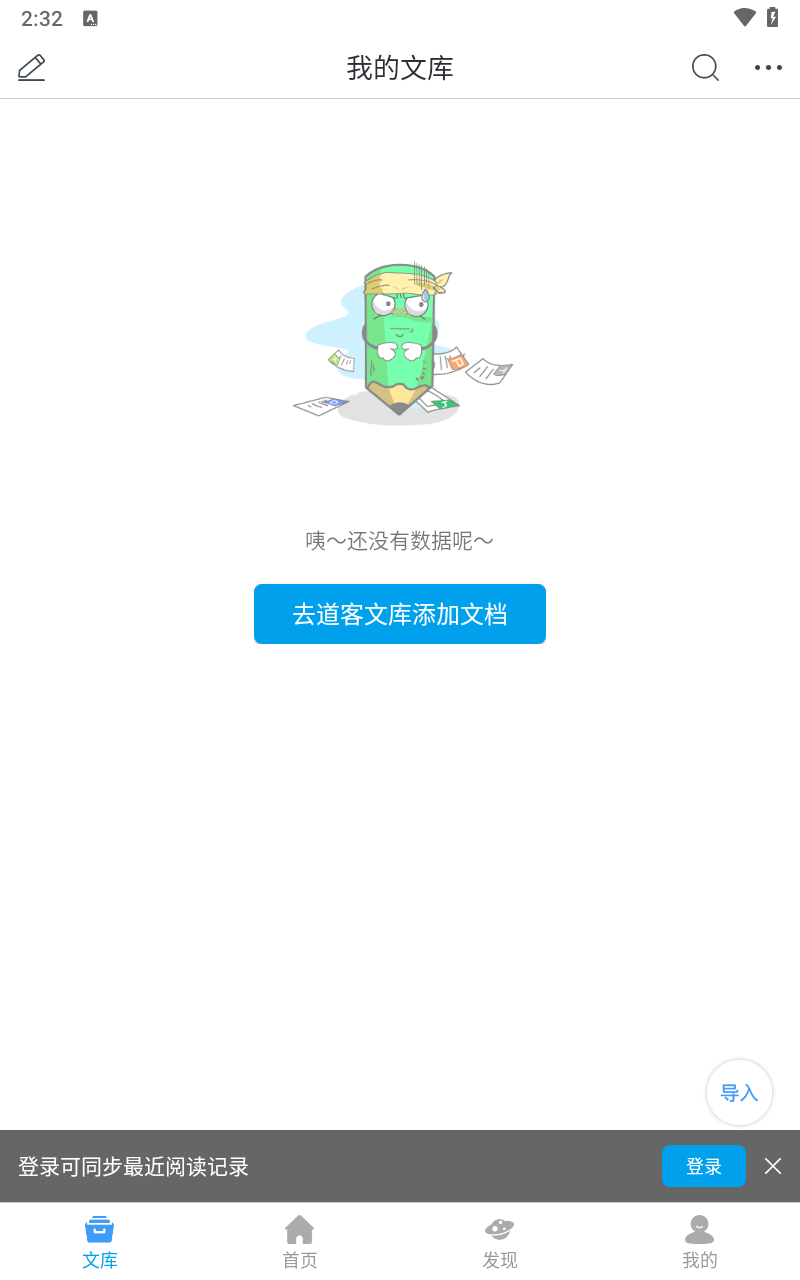This screenshot has height=1280, width=800.
Task: Tap the empty state pencil illustration
Action: click(400, 343)
